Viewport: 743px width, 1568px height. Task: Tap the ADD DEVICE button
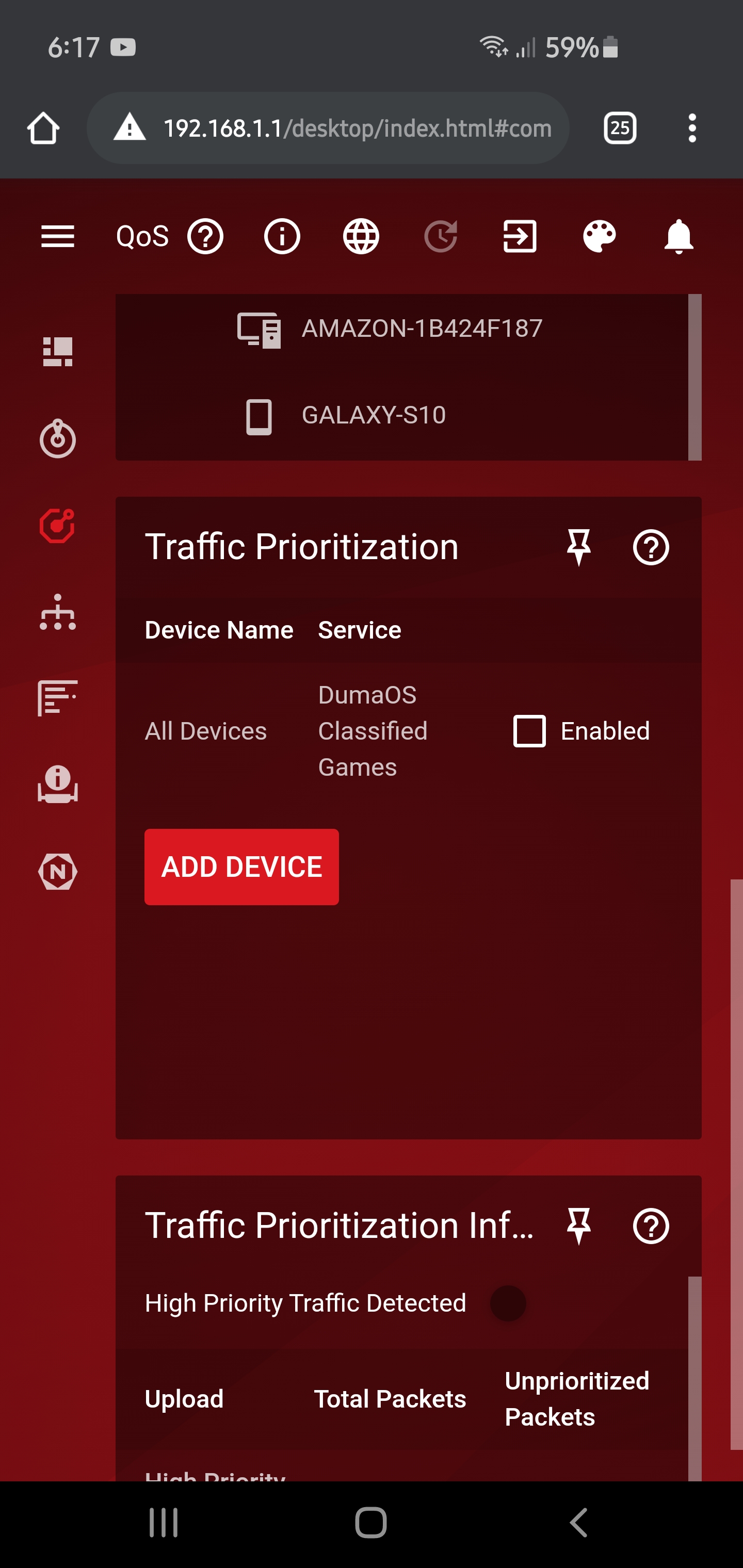pos(241,867)
